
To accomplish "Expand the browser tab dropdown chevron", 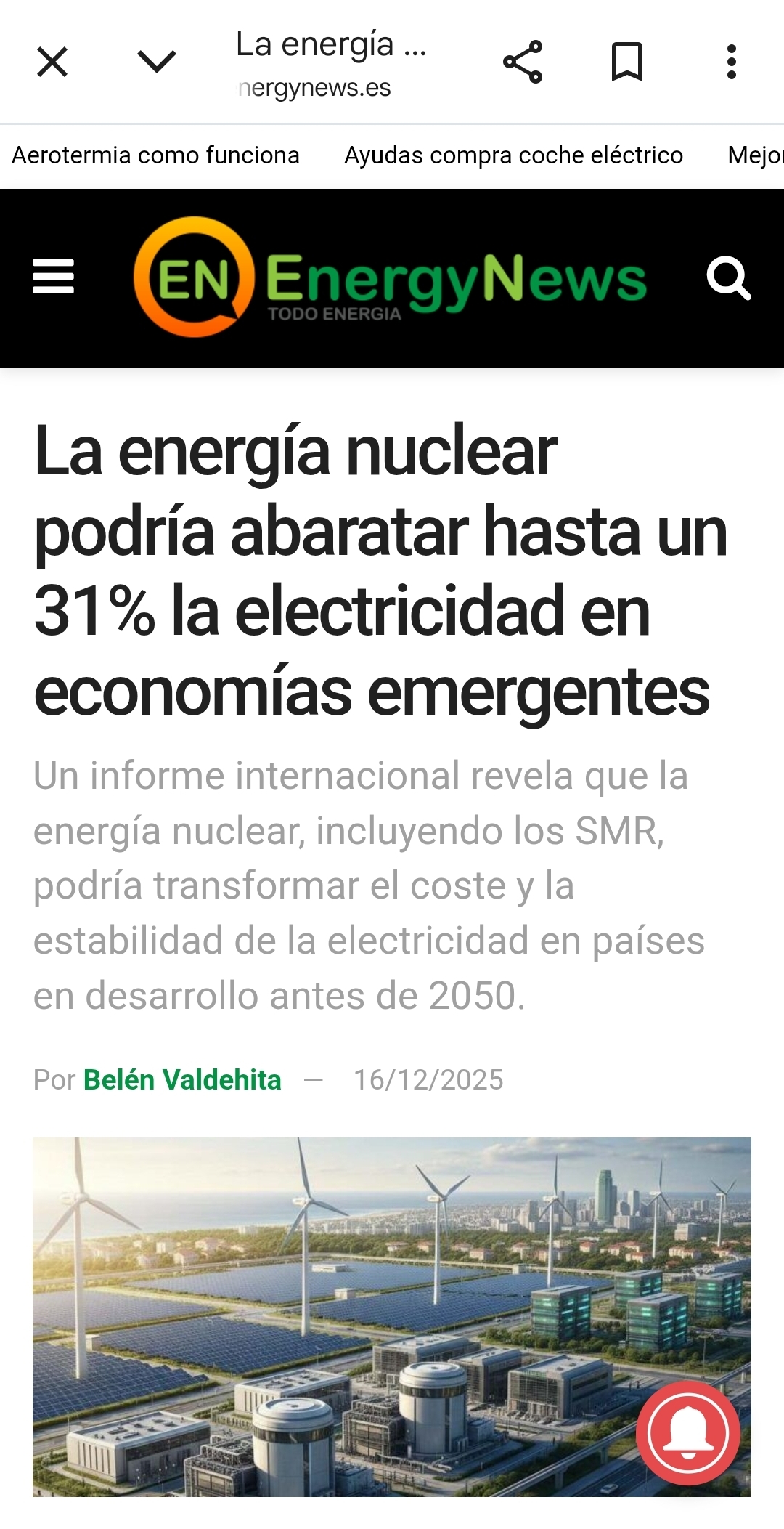I will 157,62.
